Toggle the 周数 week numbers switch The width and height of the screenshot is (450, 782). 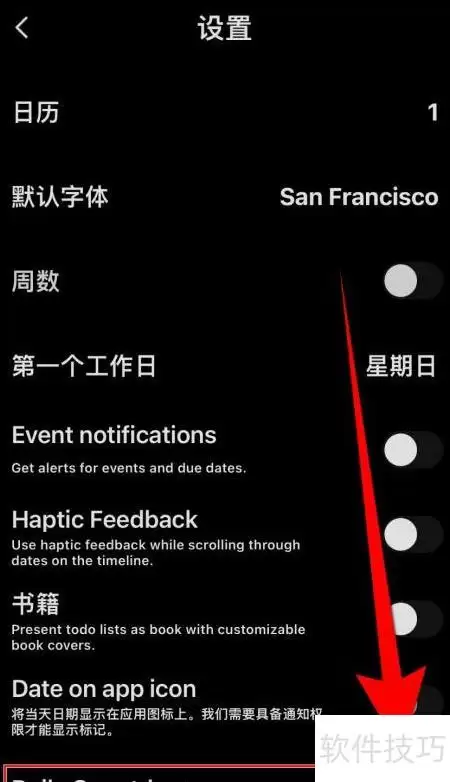[x=412, y=281]
